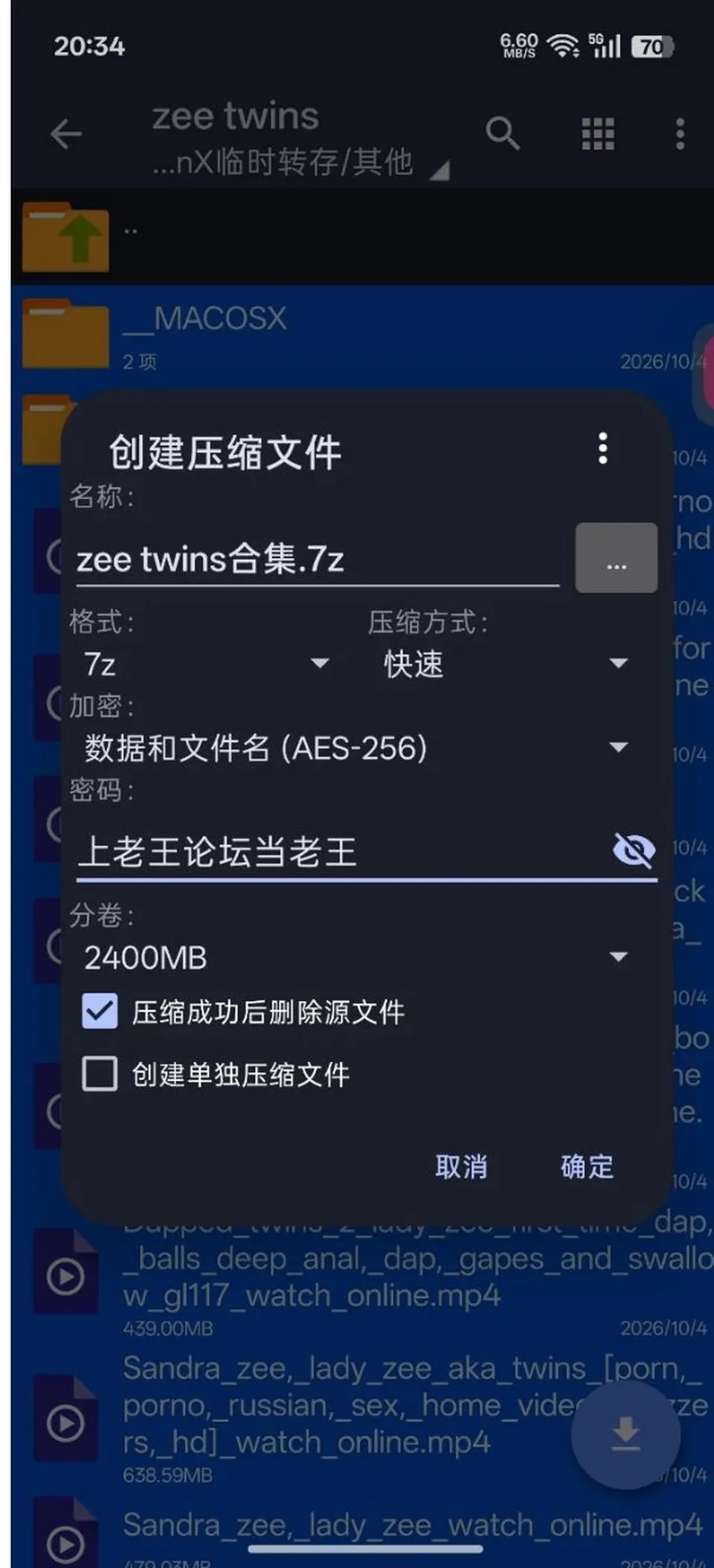Screen dimensions: 714x1568
Task: Cancel with 取消 button
Action: click(x=461, y=1166)
